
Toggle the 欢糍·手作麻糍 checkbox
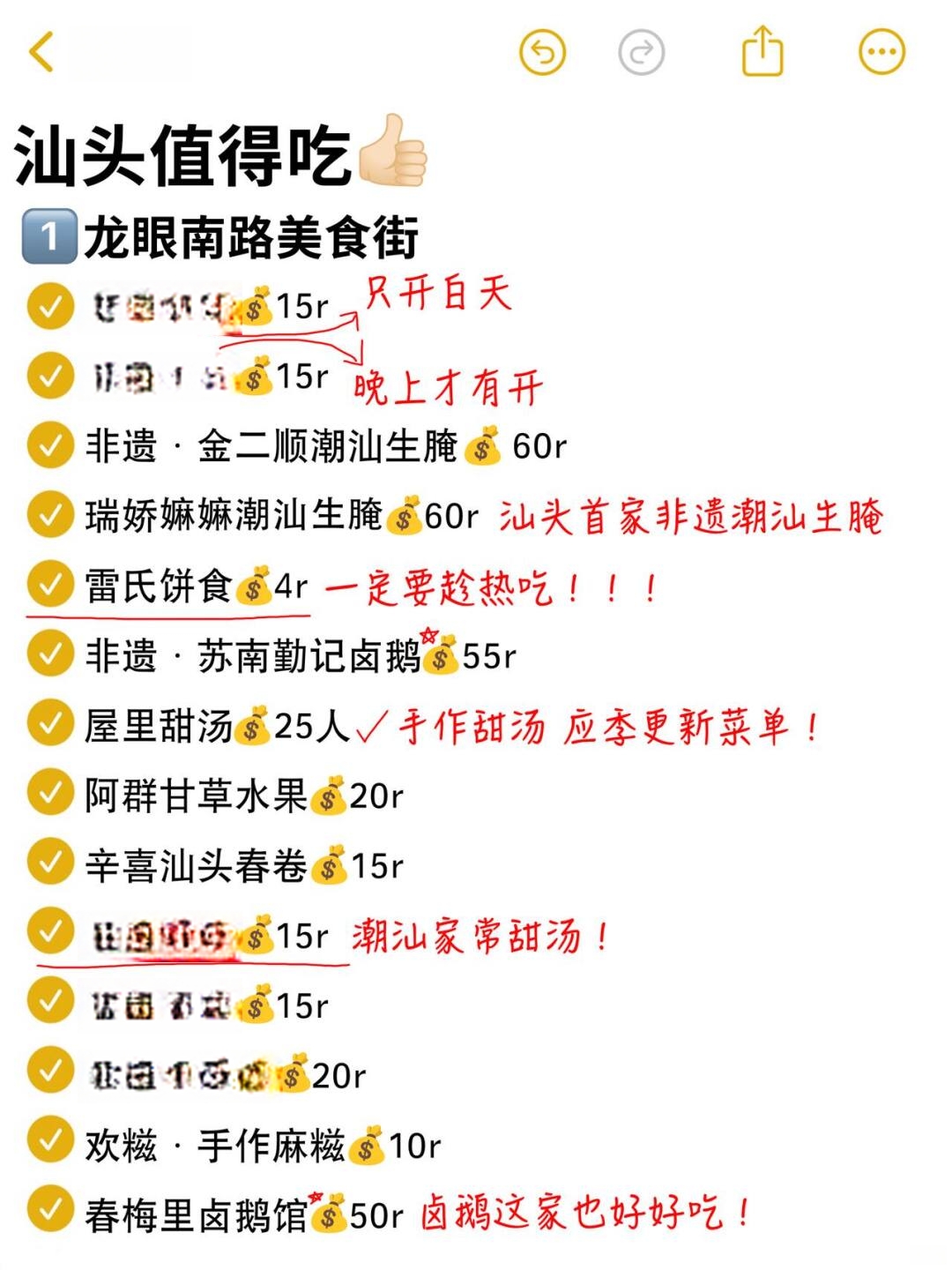[x=50, y=1143]
